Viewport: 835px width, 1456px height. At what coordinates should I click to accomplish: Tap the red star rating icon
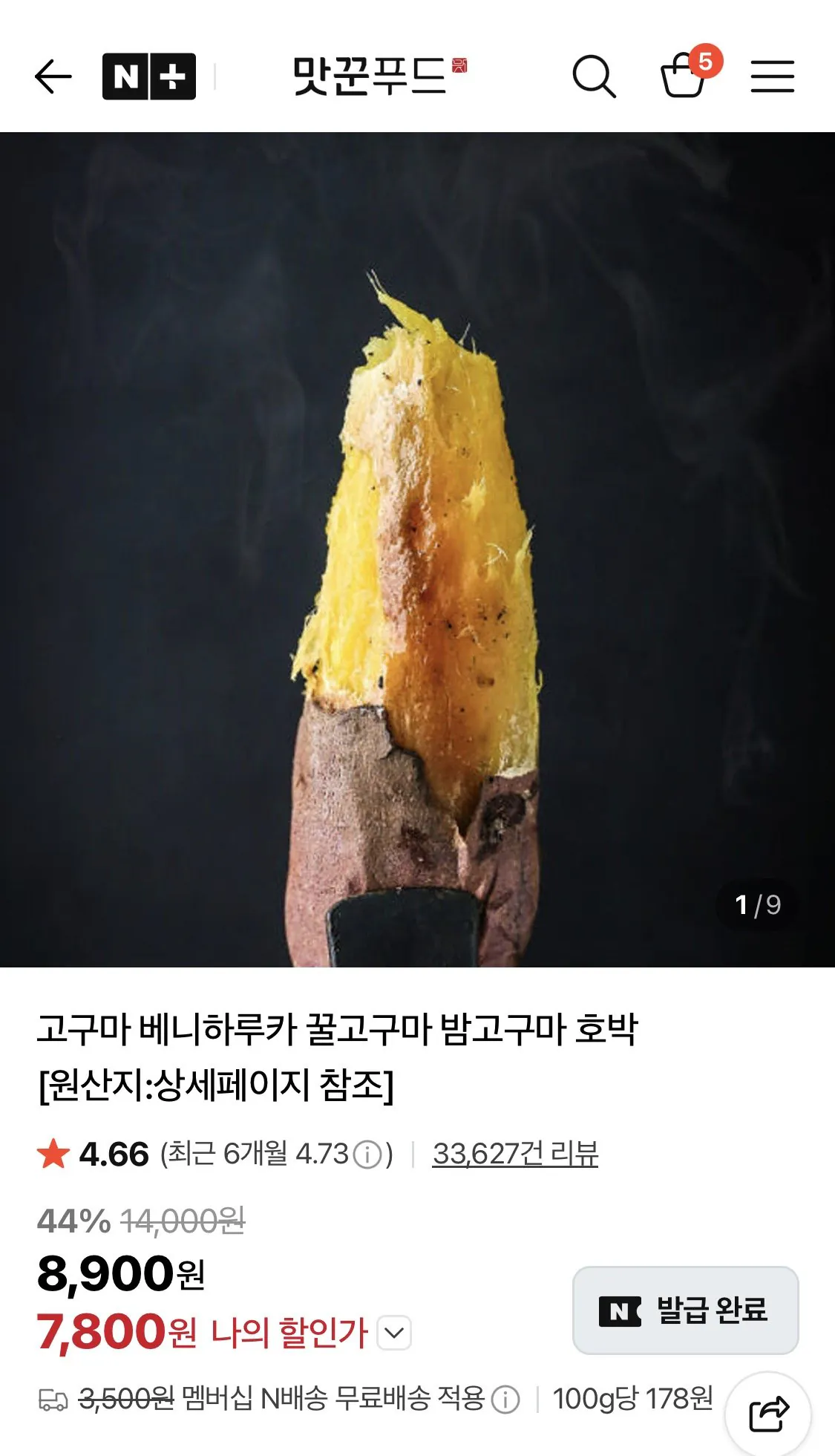coord(53,1149)
